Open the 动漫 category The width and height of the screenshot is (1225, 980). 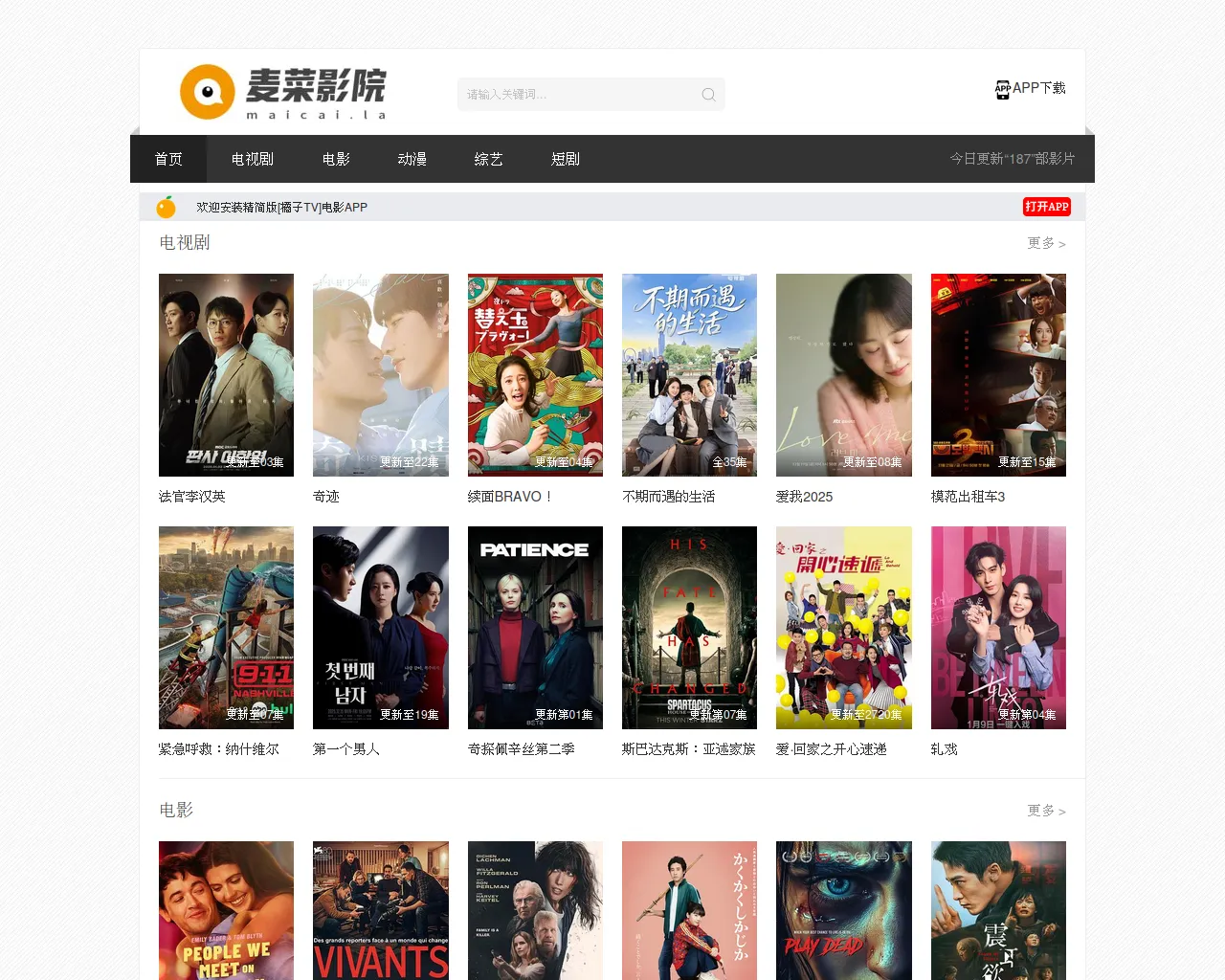tap(412, 159)
